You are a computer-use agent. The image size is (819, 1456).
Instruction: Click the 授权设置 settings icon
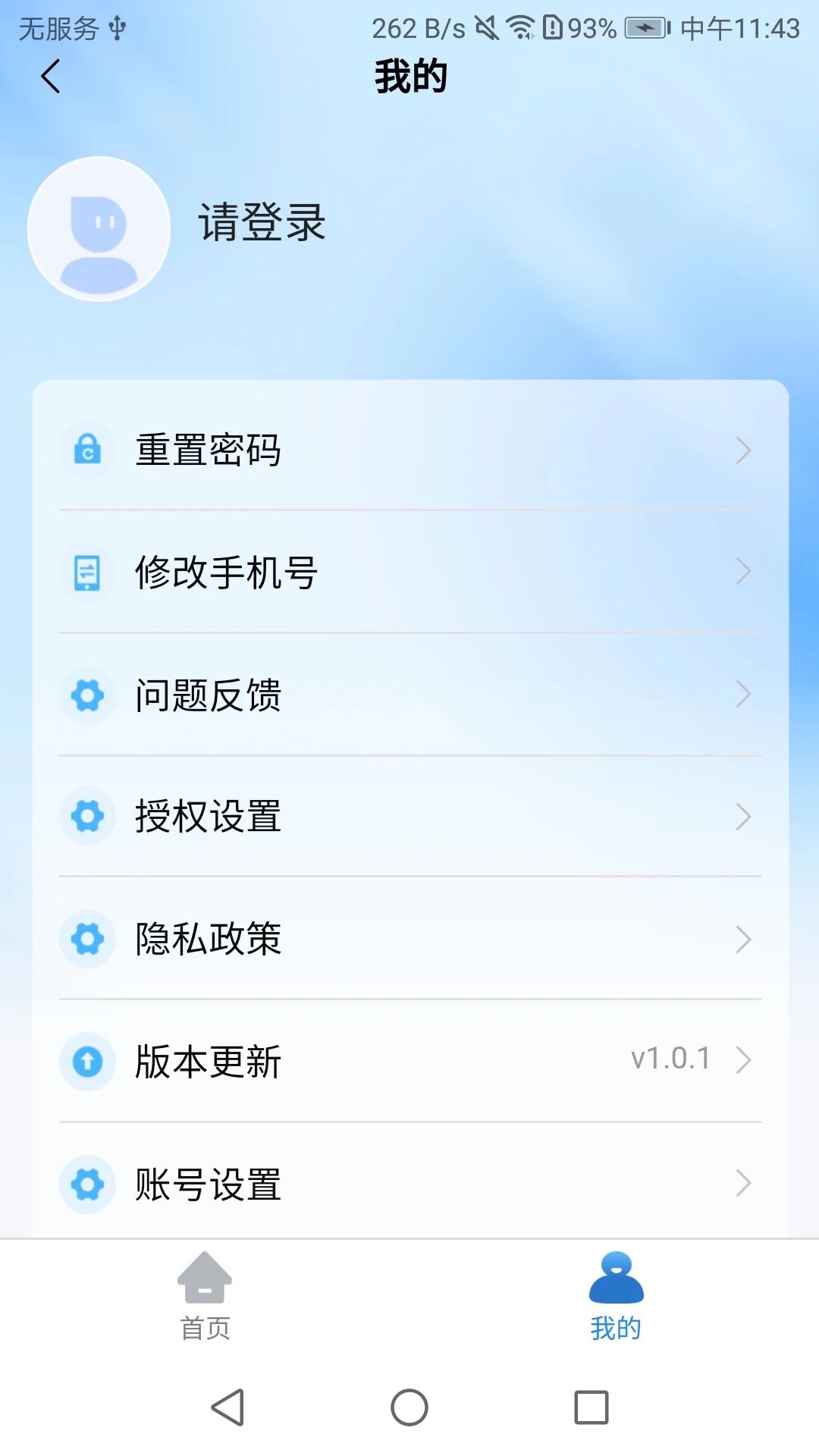click(x=87, y=817)
